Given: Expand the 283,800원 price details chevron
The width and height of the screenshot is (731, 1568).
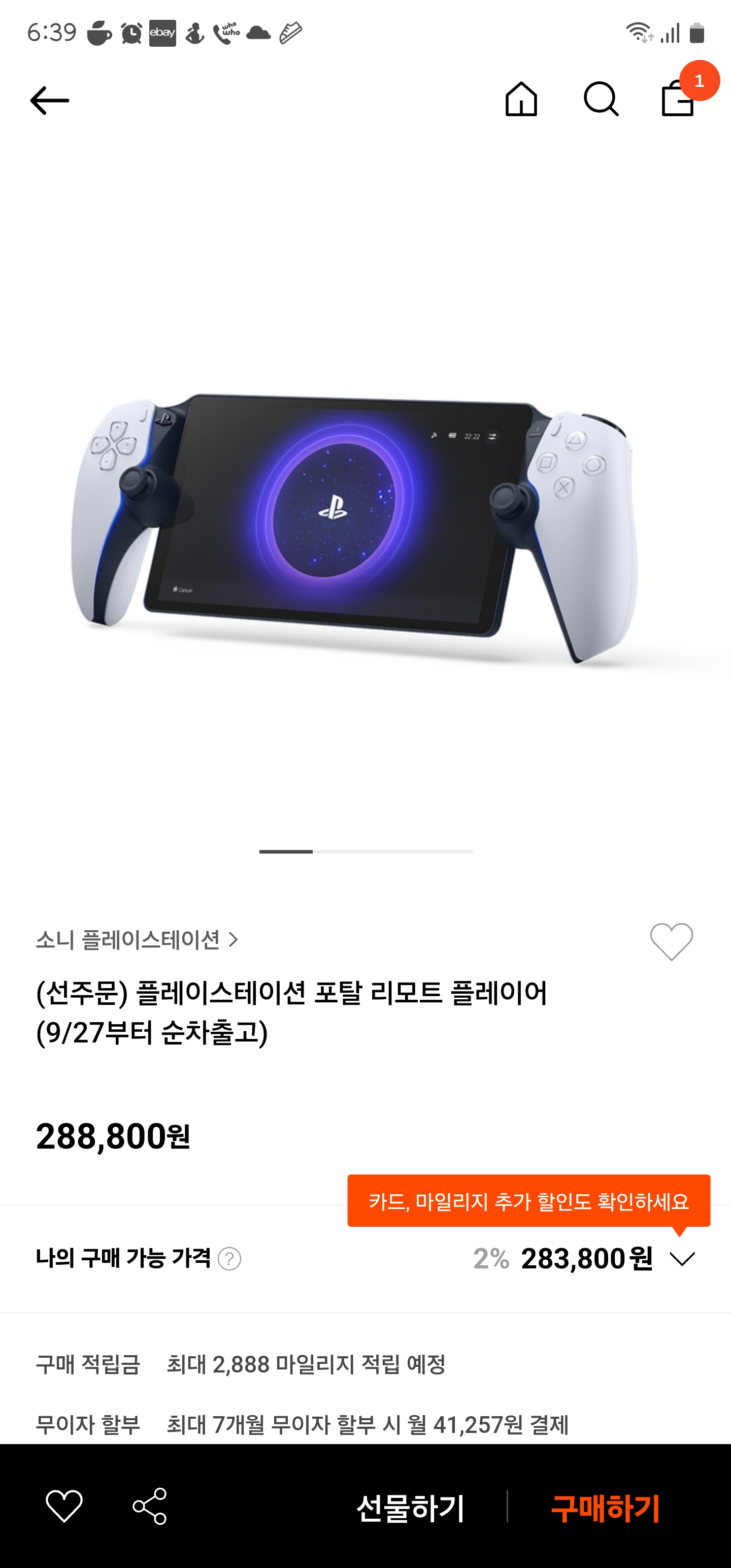Looking at the screenshot, I should pyautogui.click(x=682, y=1259).
